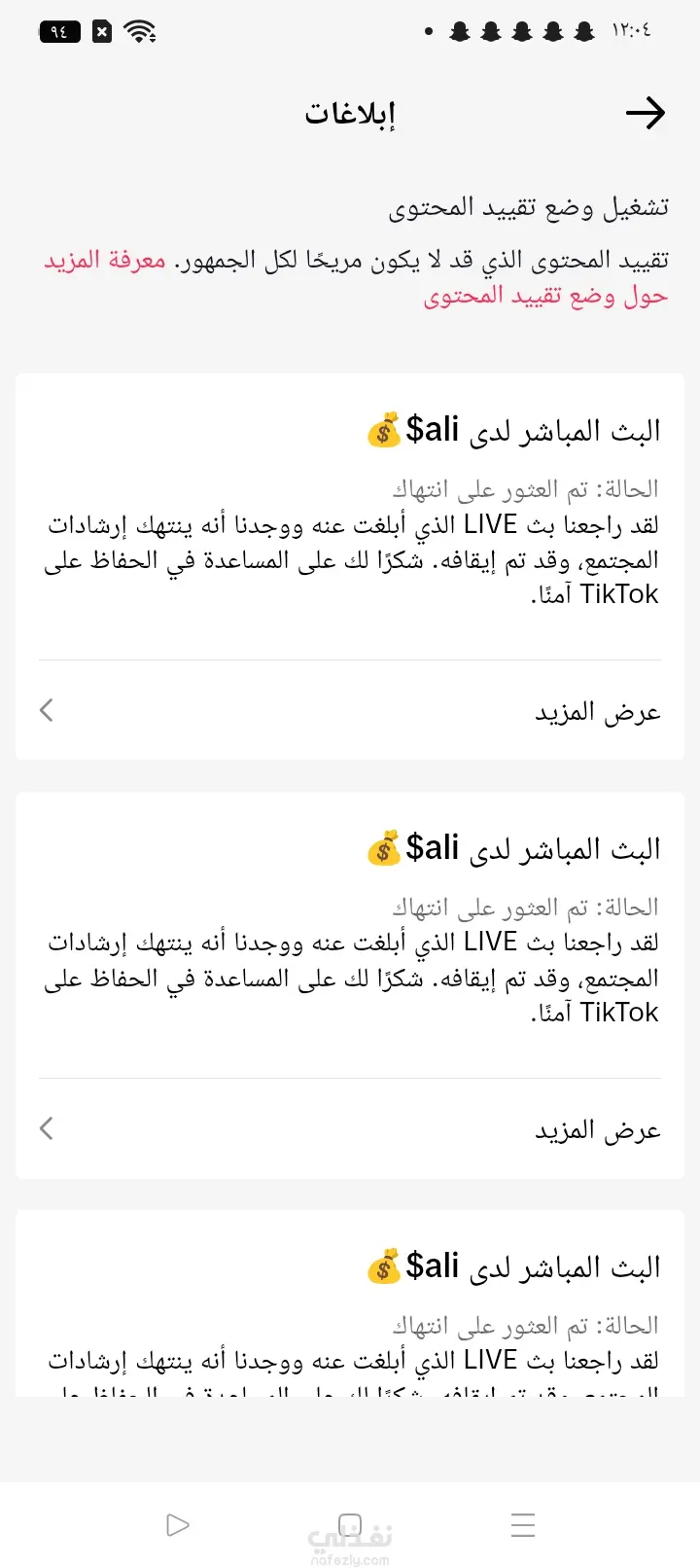Tap the system home button
Image resolution: width=700 pixels, height=1568 pixels.
pos(350,1524)
